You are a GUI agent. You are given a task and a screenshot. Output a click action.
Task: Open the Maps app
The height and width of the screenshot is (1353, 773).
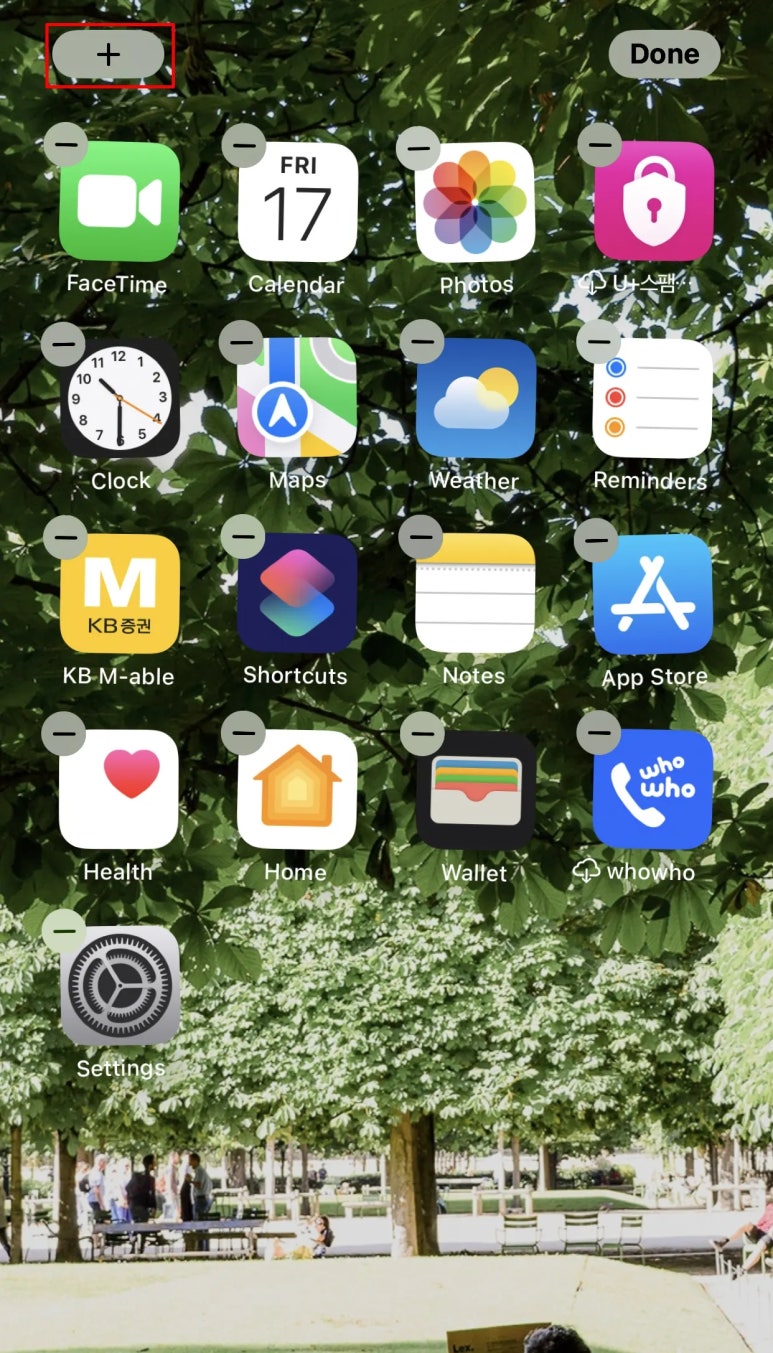coord(297,397)
